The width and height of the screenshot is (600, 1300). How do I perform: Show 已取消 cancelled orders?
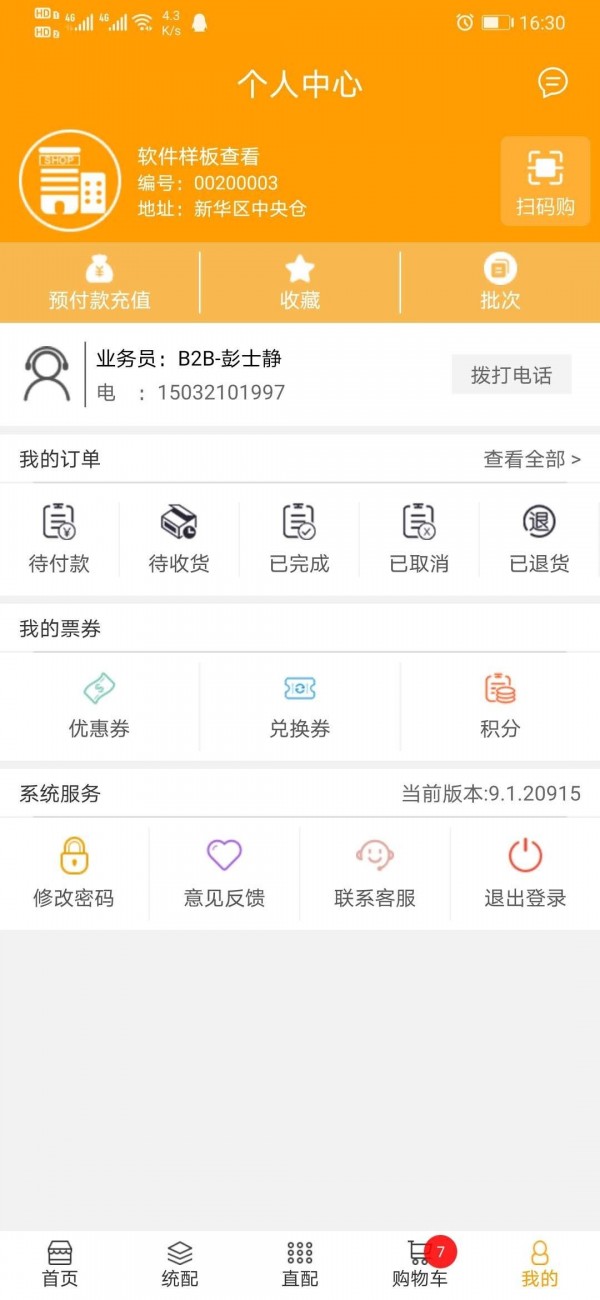(419, 538)
